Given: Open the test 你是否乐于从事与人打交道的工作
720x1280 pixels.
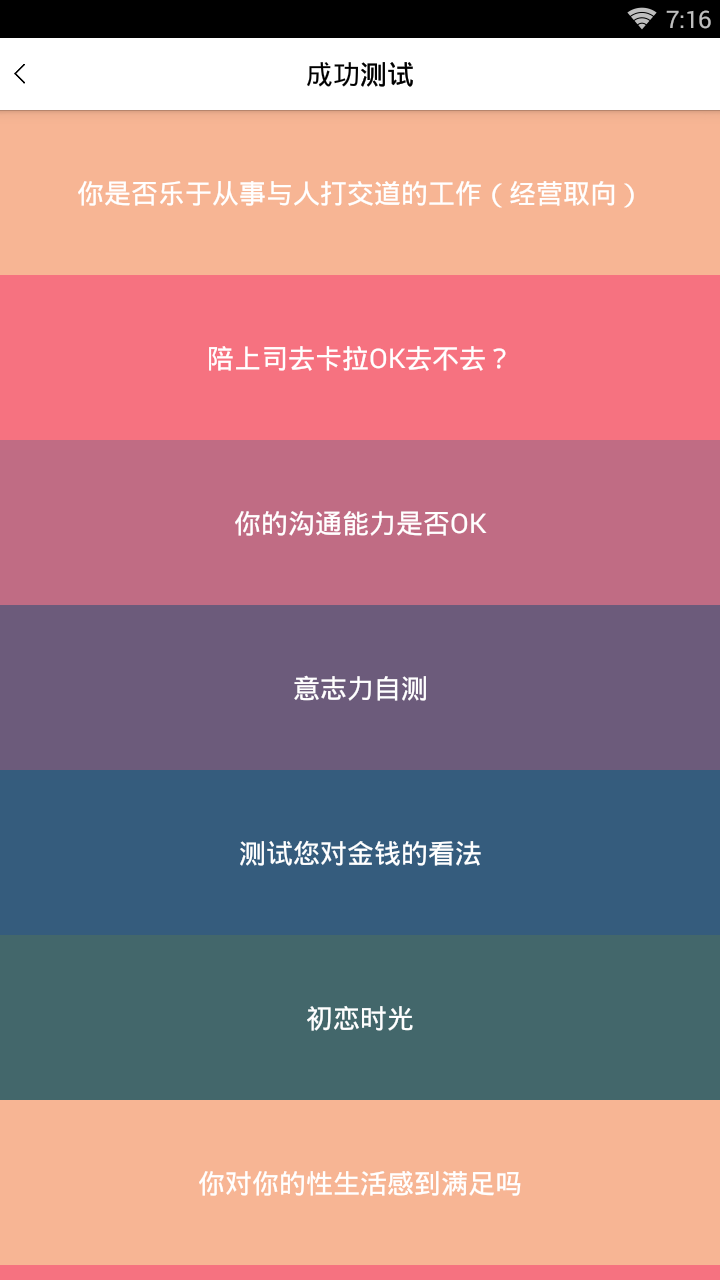Looking at the screenshot, I should coord(360,193).
